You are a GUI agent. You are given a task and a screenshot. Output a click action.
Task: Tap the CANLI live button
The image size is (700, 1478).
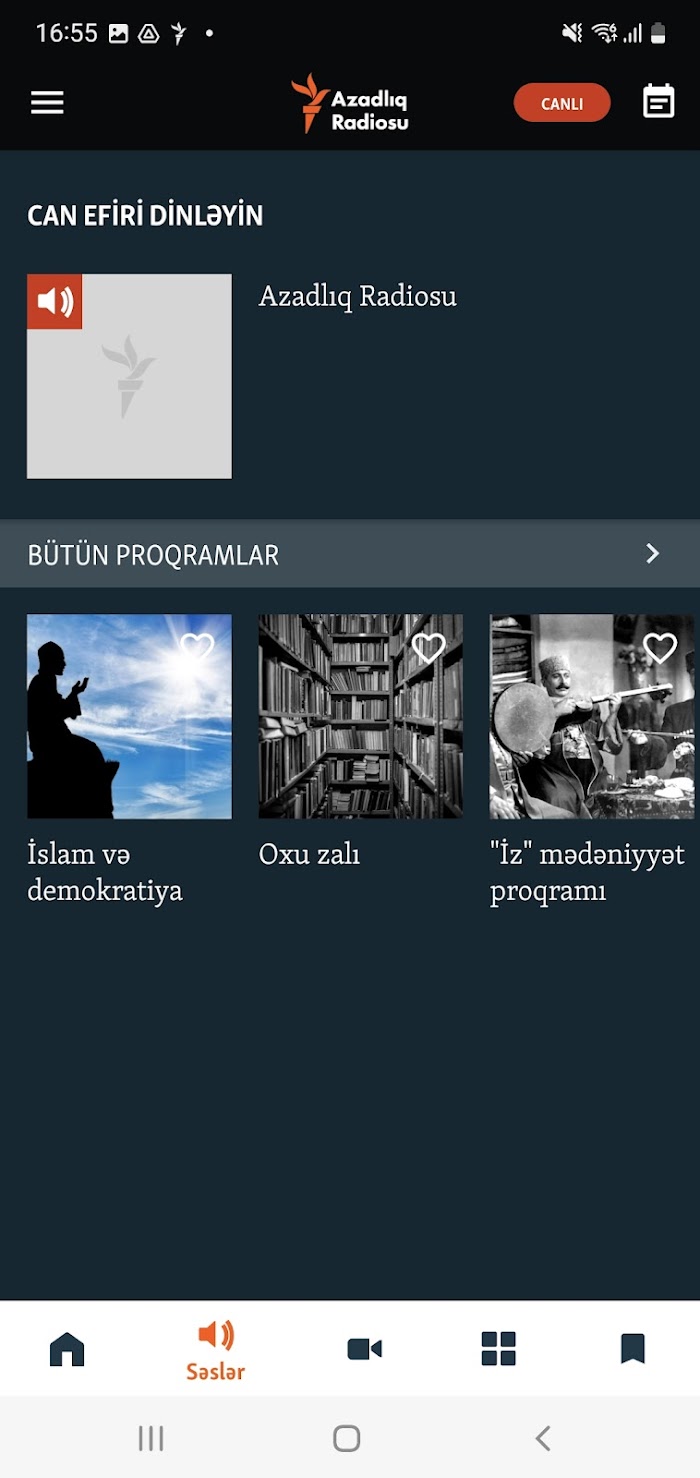pyautogui.click(x=562, y=103)
